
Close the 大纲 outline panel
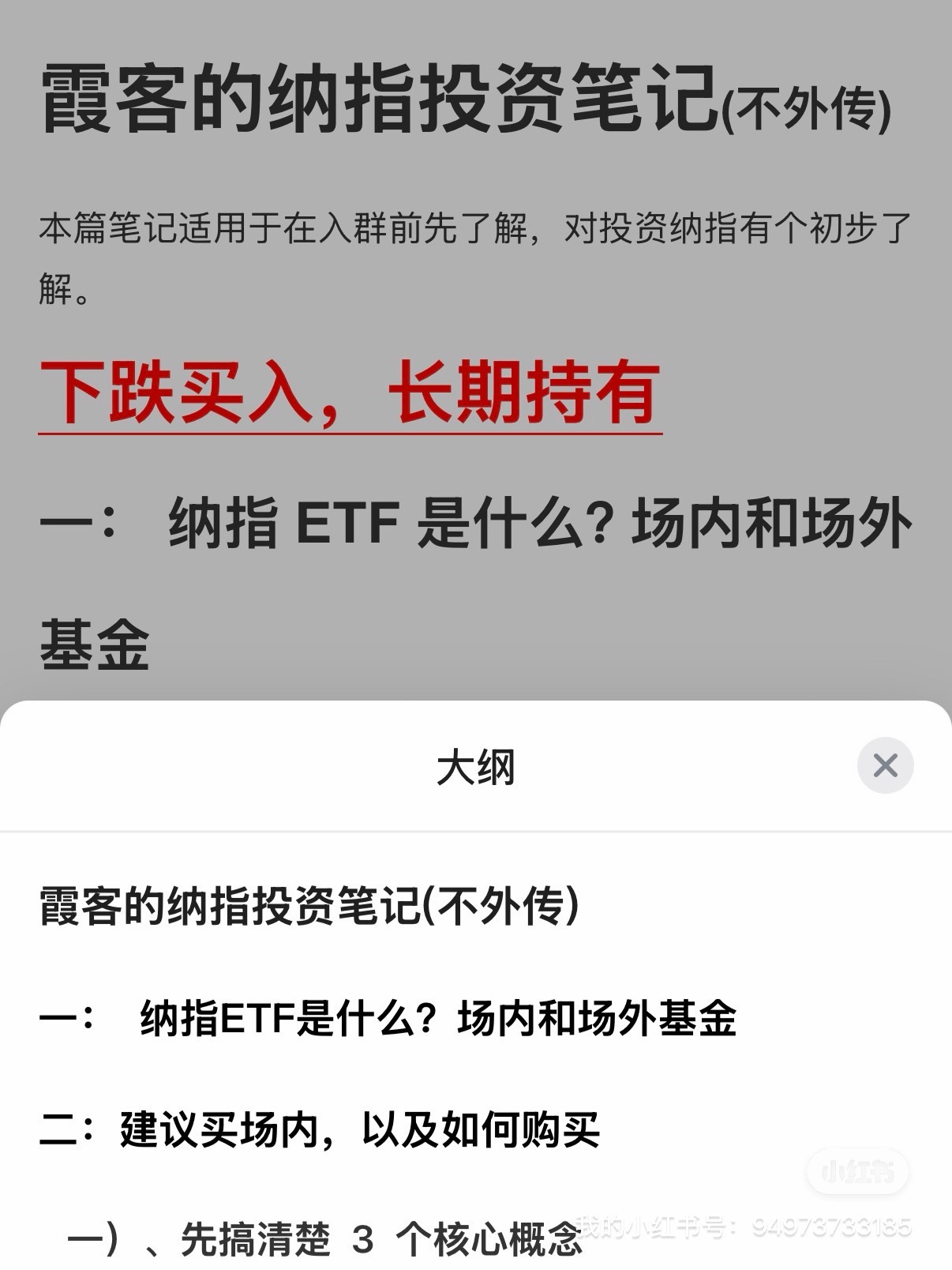[885, 765]
